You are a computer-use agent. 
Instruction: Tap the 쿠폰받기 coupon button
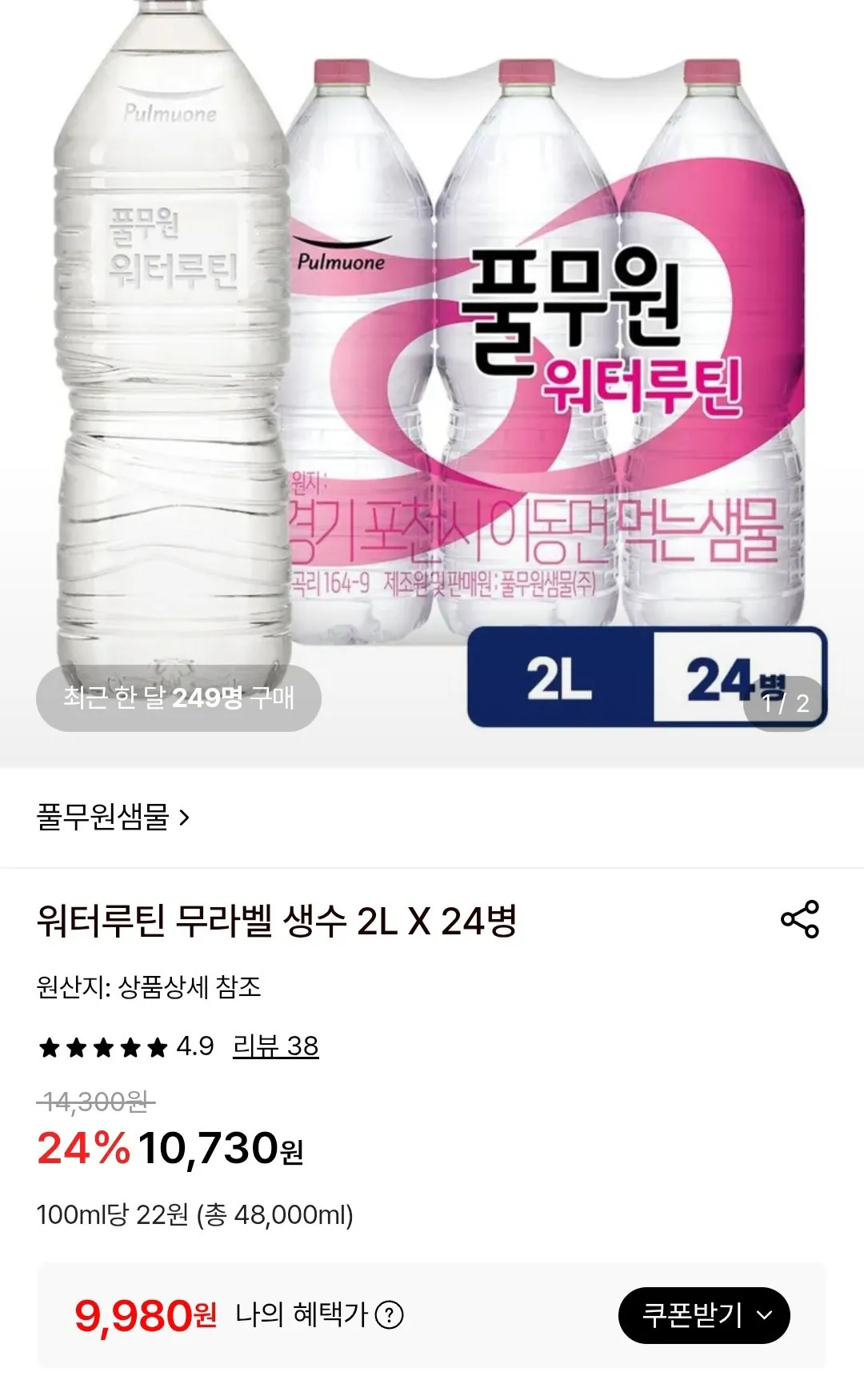pos(704,1315)
